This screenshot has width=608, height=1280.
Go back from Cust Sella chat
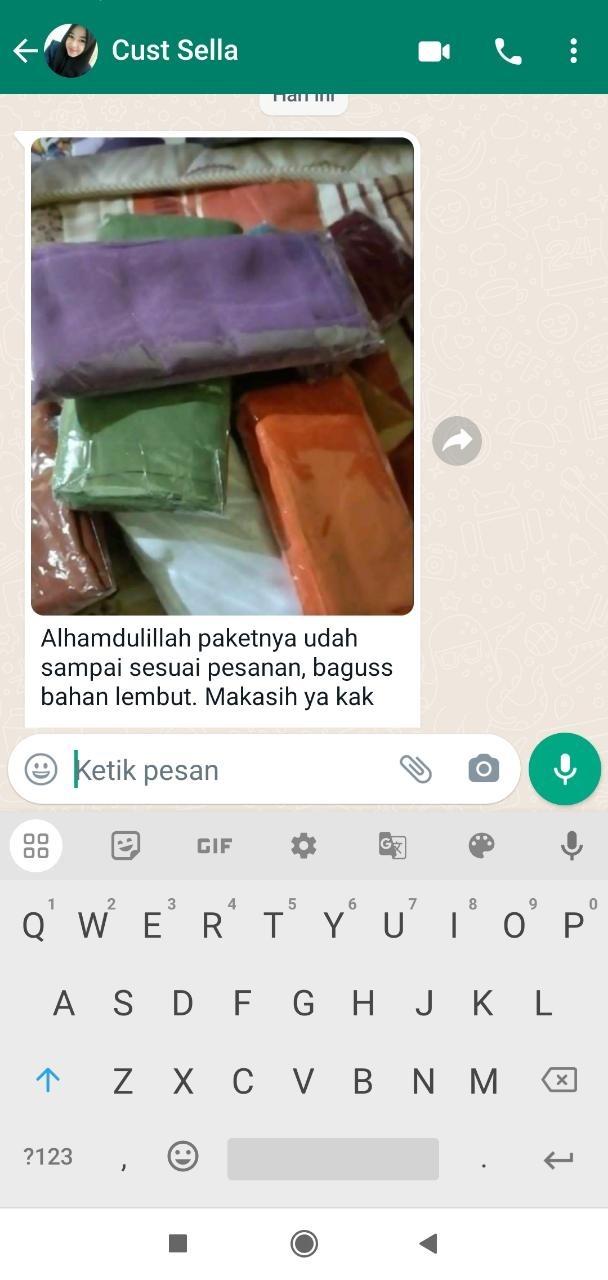click(x=24, y=51)
